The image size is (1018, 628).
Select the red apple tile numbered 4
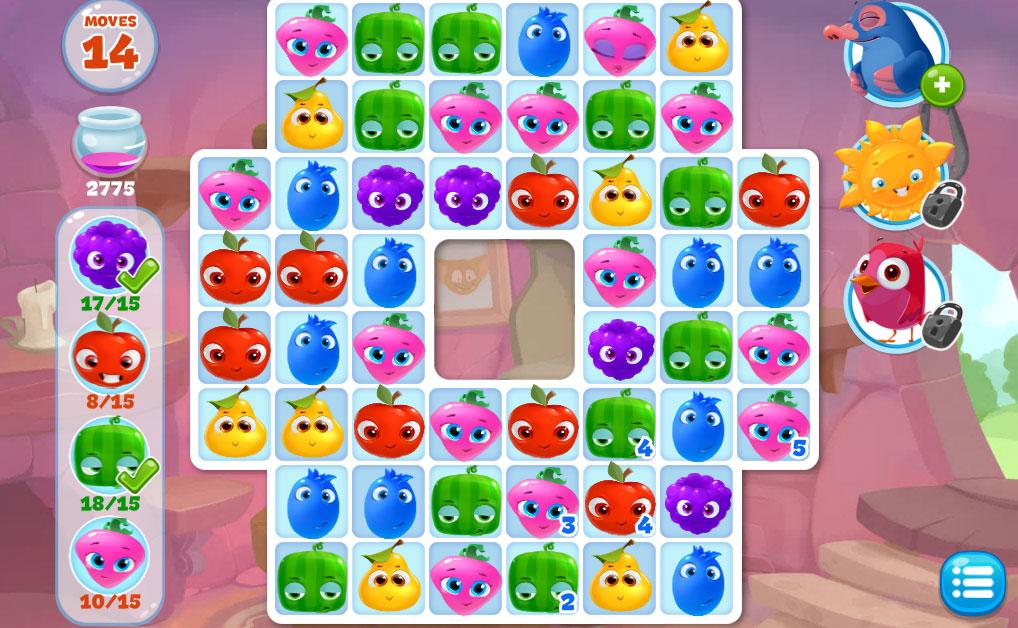619,502
